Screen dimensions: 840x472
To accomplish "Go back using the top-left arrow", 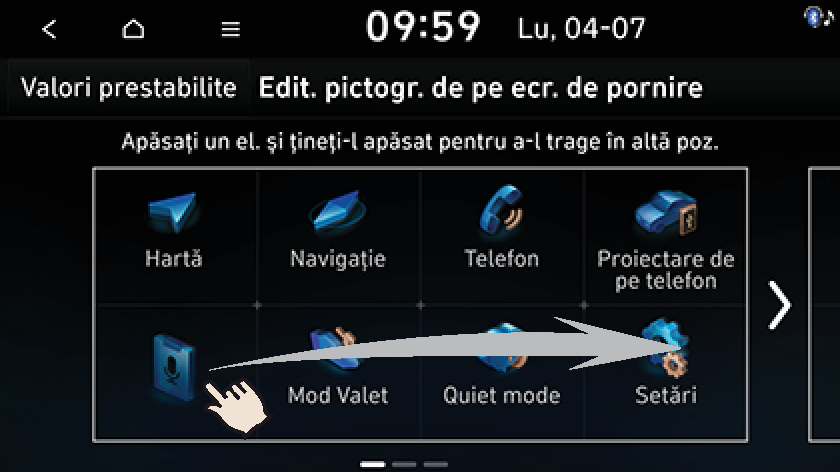I will (49, 29).
